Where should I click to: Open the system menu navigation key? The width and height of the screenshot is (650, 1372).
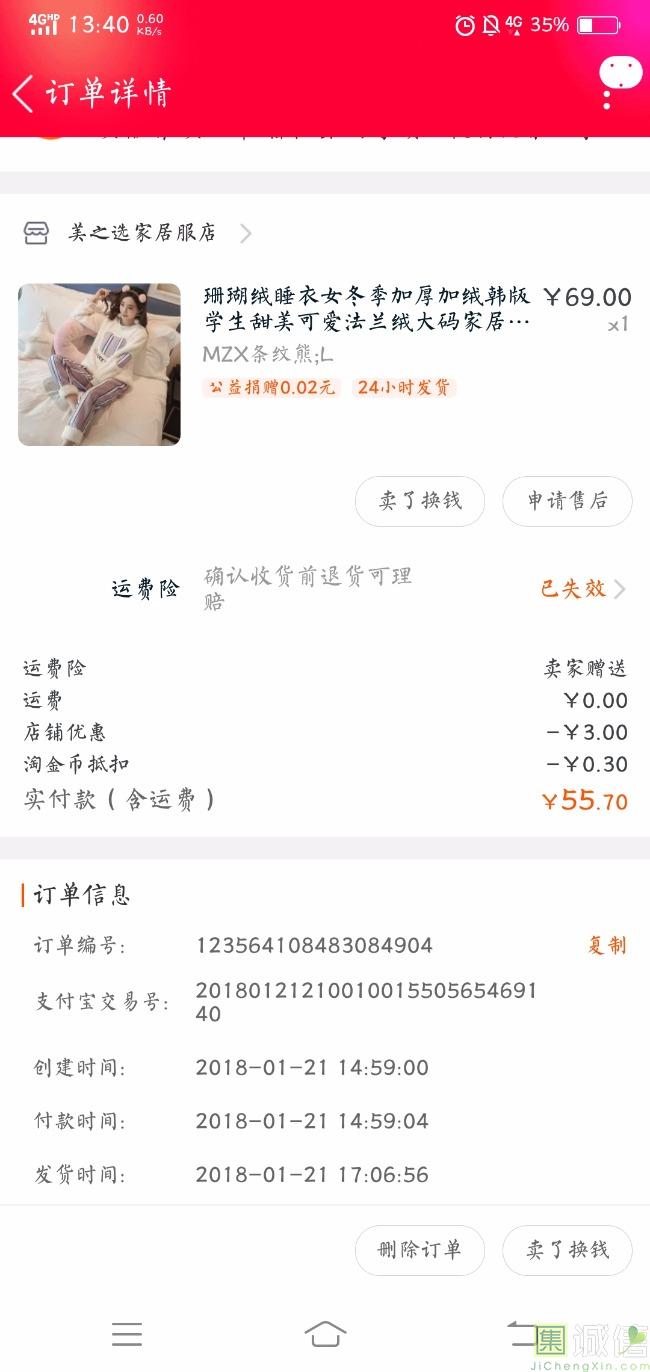(127, 1334)
